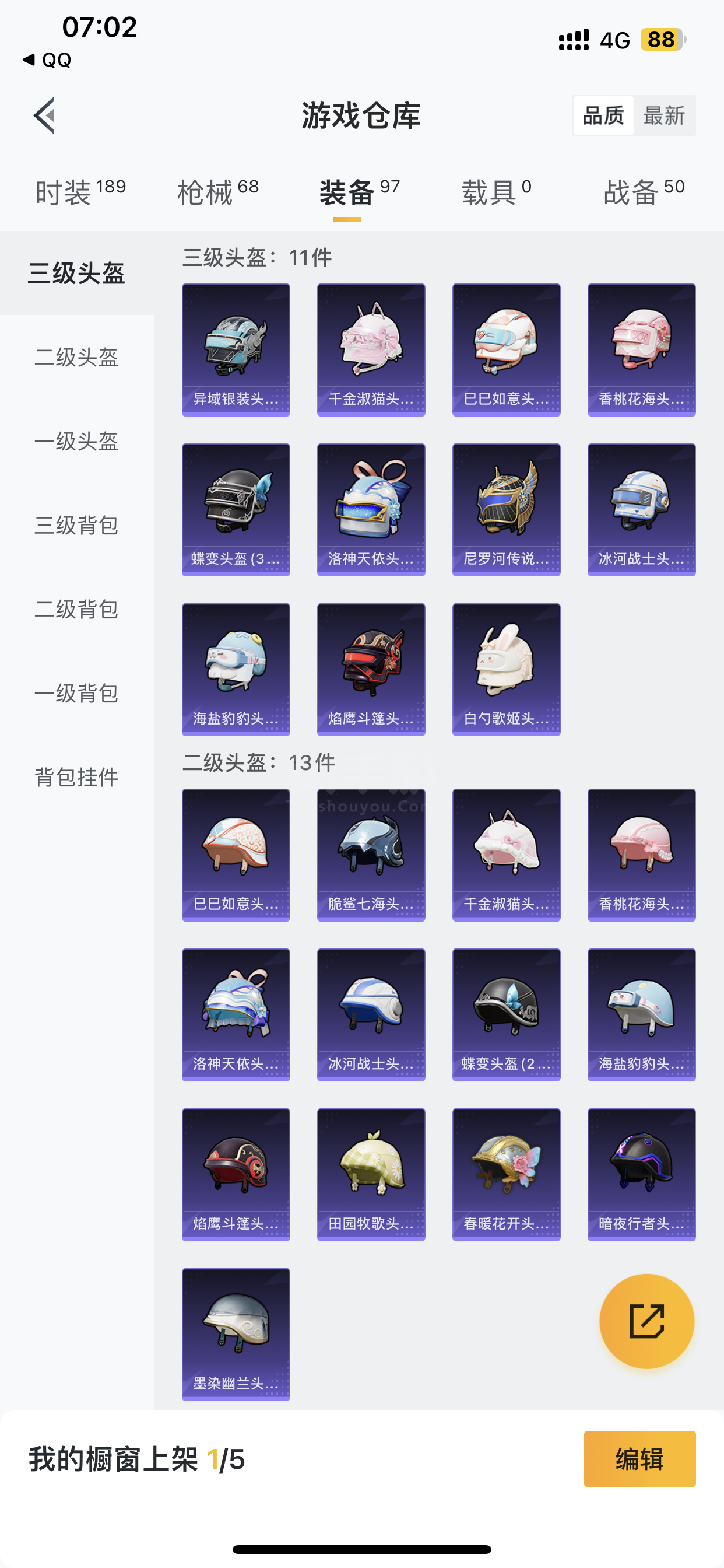The width and height of the screenshot is (724, 1568).
Task: Tap the 编辑 button
Action: coord(639,1459)
